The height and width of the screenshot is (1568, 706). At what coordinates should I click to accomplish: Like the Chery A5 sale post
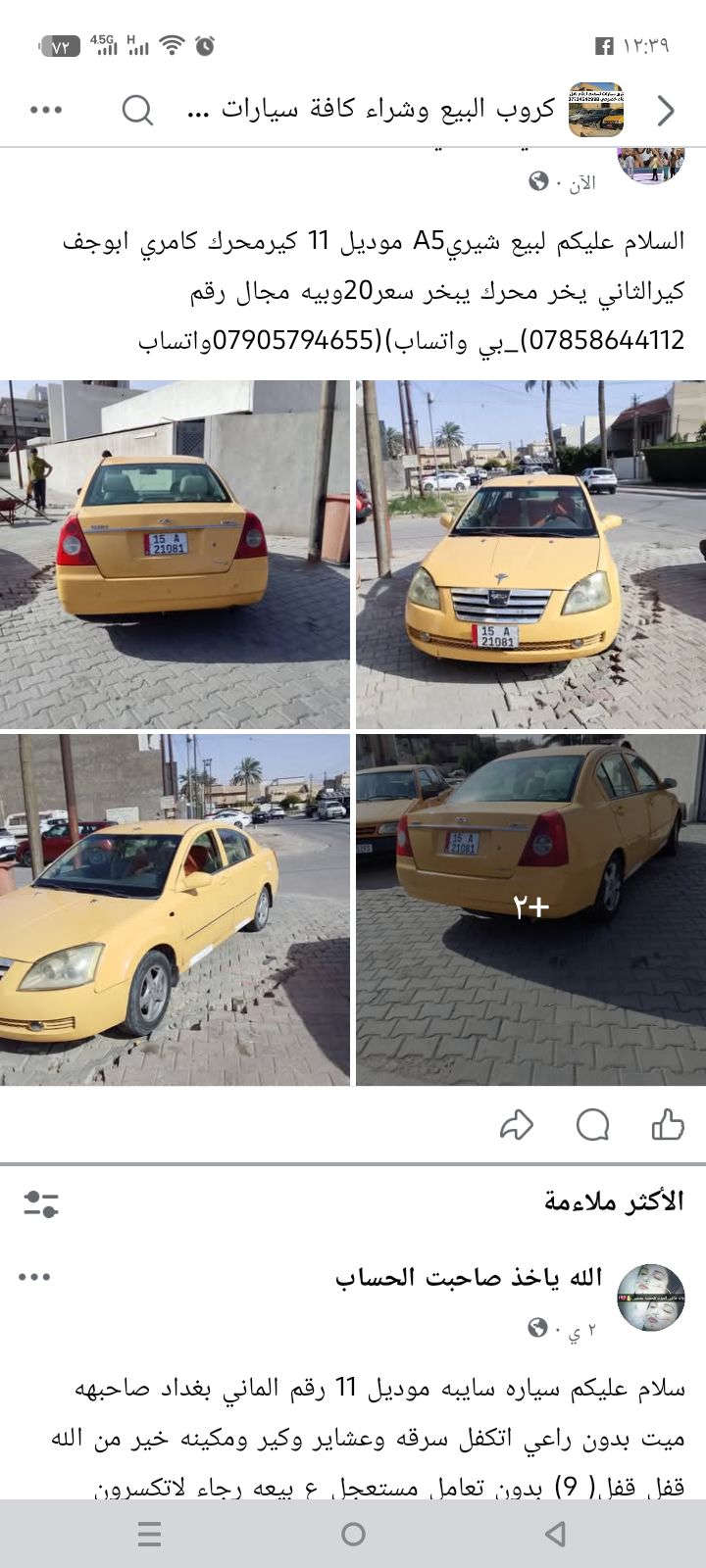tap(668, 1125)
